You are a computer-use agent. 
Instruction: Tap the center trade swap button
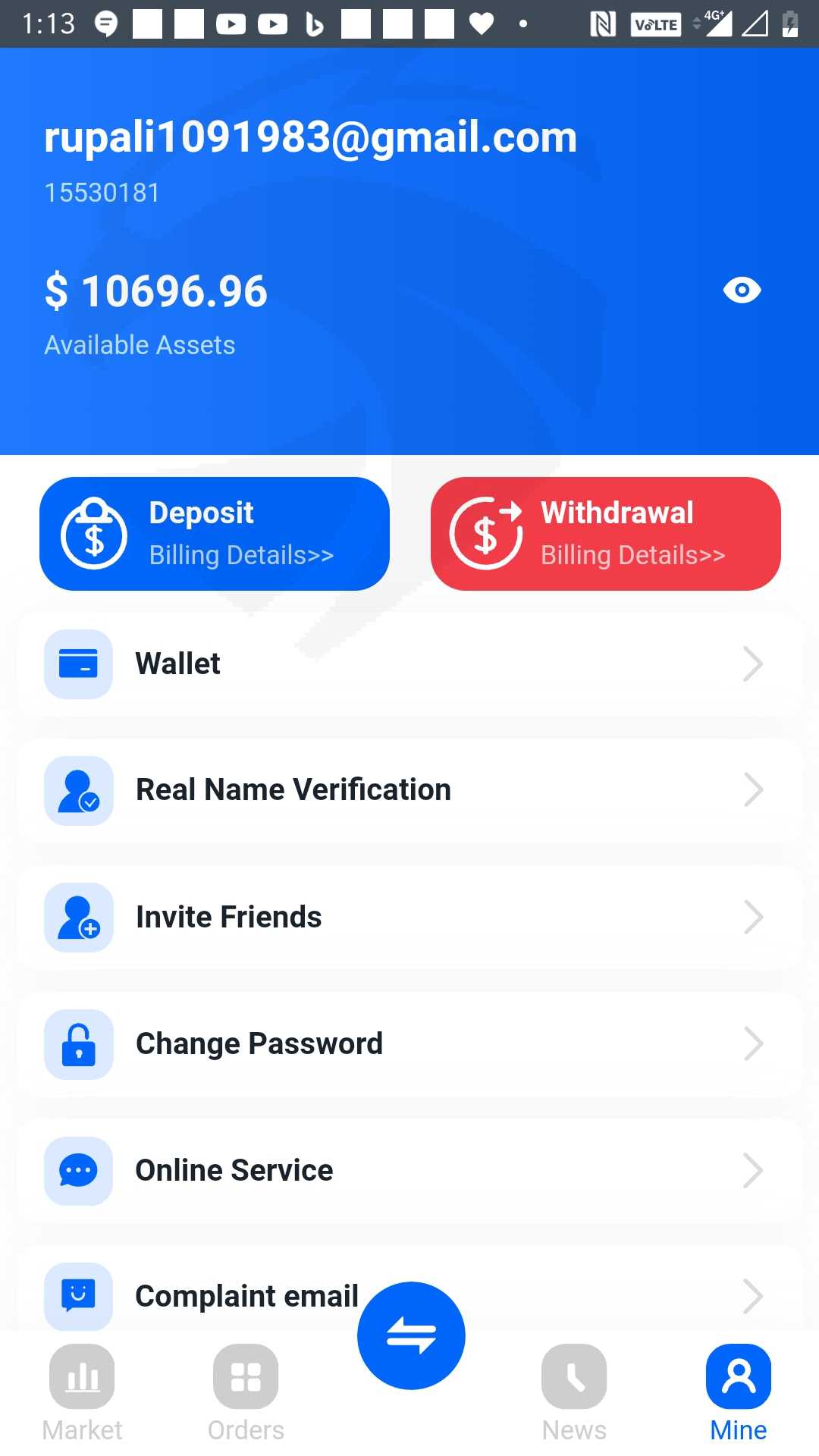pos(411,1335)
